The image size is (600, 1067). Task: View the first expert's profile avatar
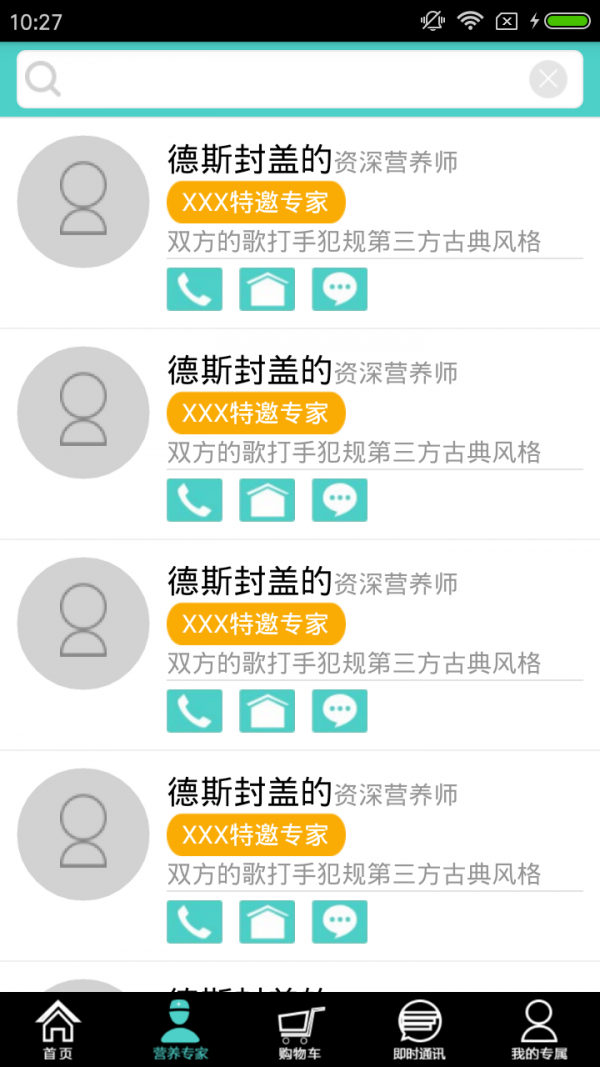pos(83,201)
